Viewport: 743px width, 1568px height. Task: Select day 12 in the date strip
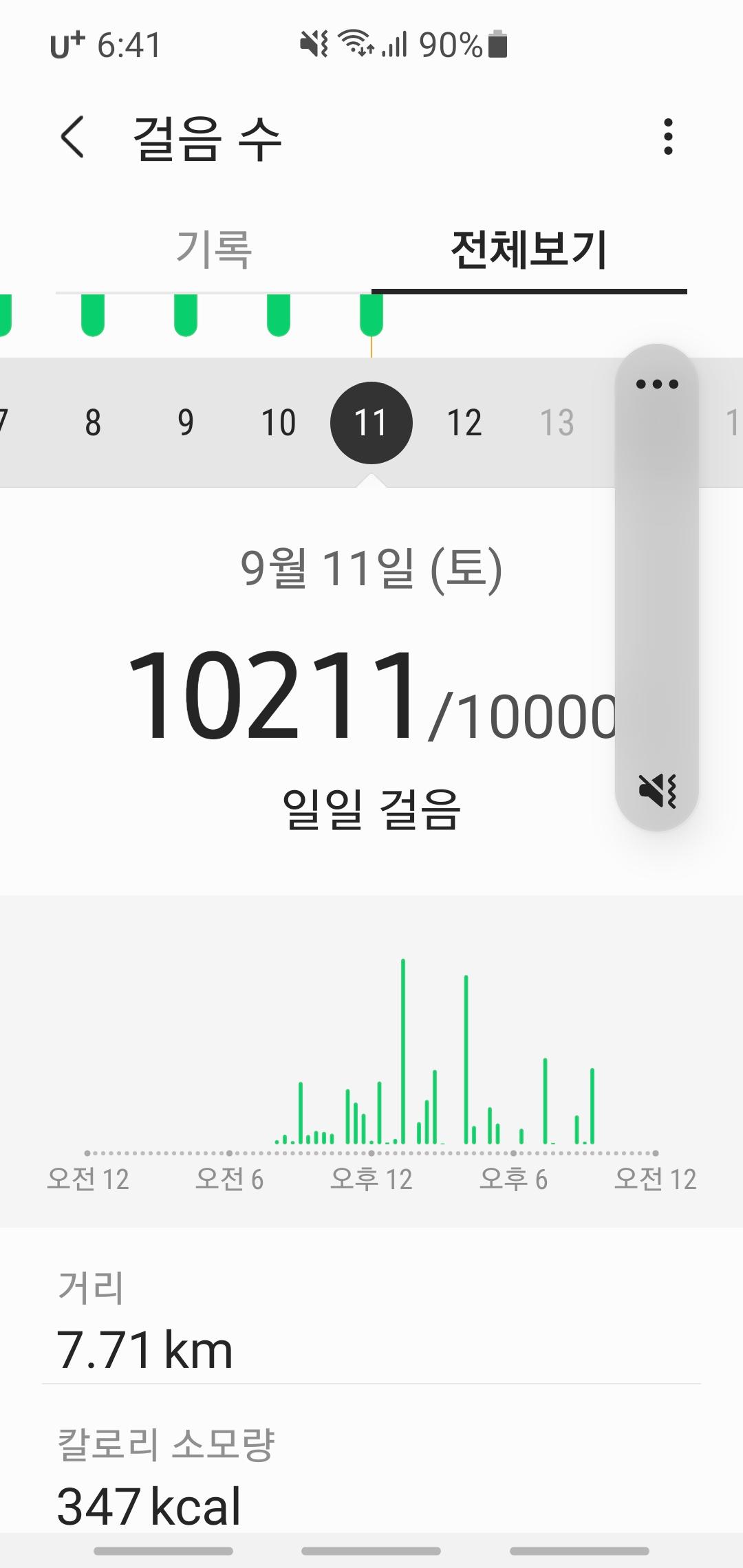pyautogui.click(x=464, y=422)
